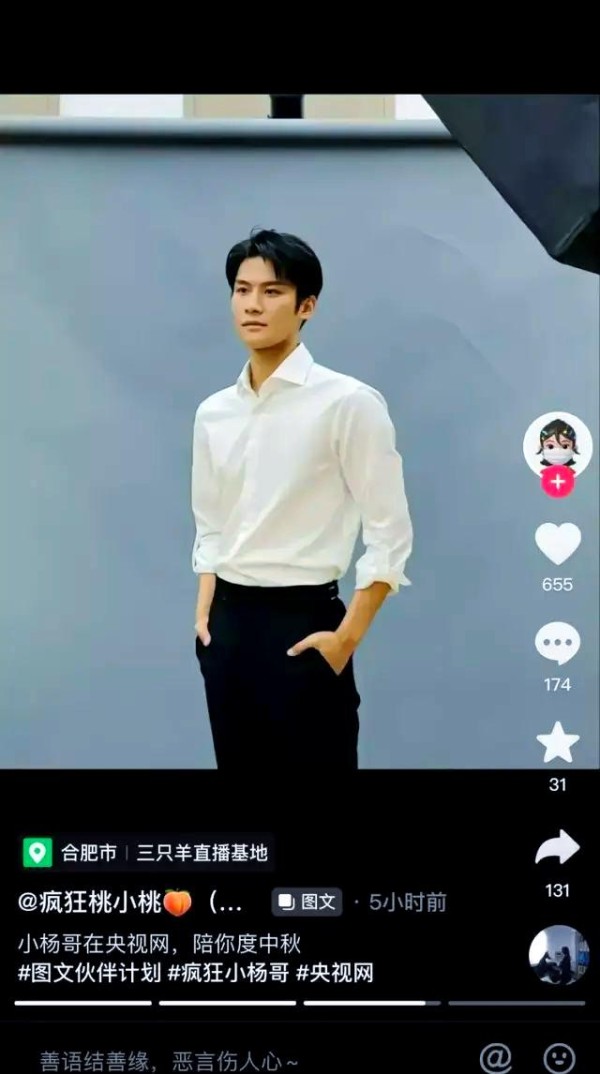Open the comments section
This screenshot has height=1074, width=600.
pyautogui.click(x=557, y=643)
